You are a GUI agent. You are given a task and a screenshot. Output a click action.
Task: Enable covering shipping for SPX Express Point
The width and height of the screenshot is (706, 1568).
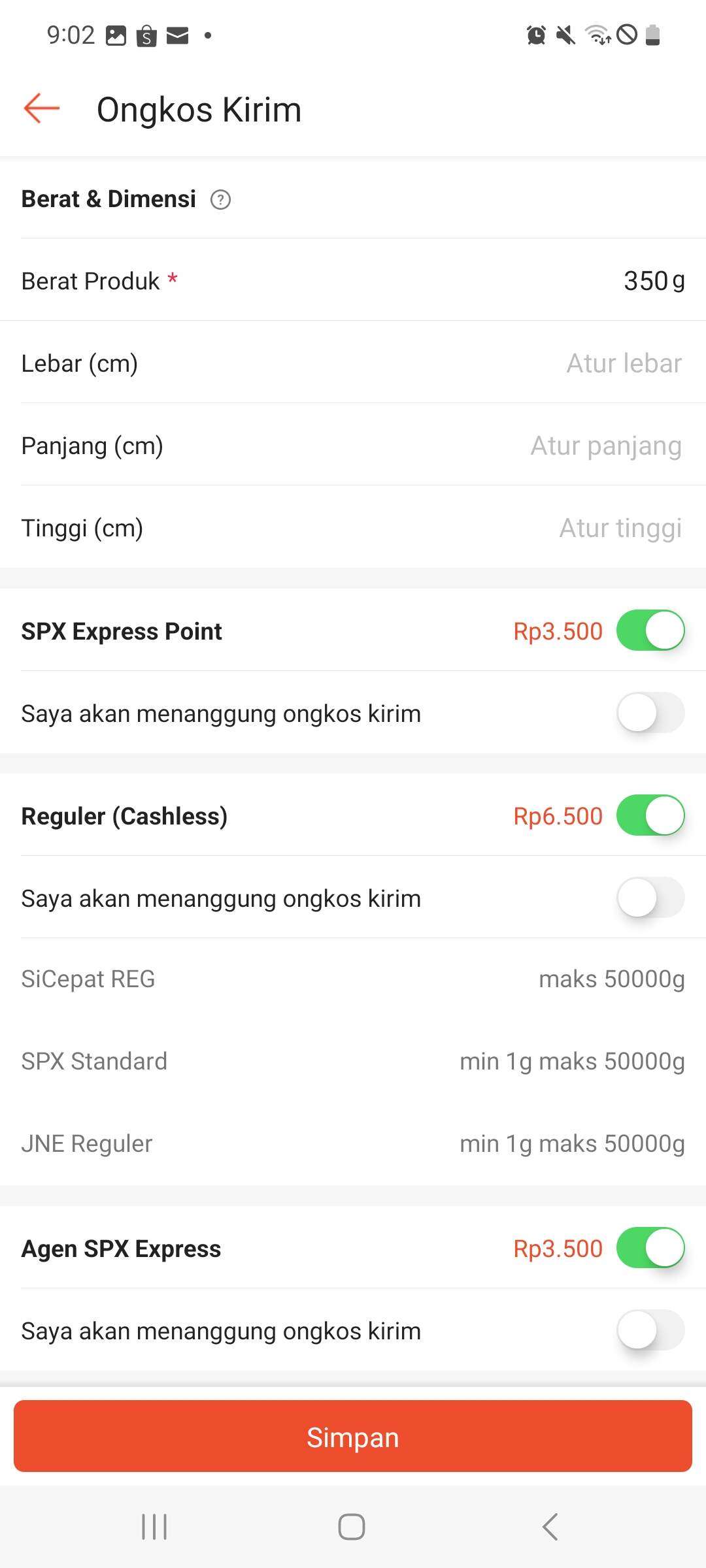tap(650, 713)
